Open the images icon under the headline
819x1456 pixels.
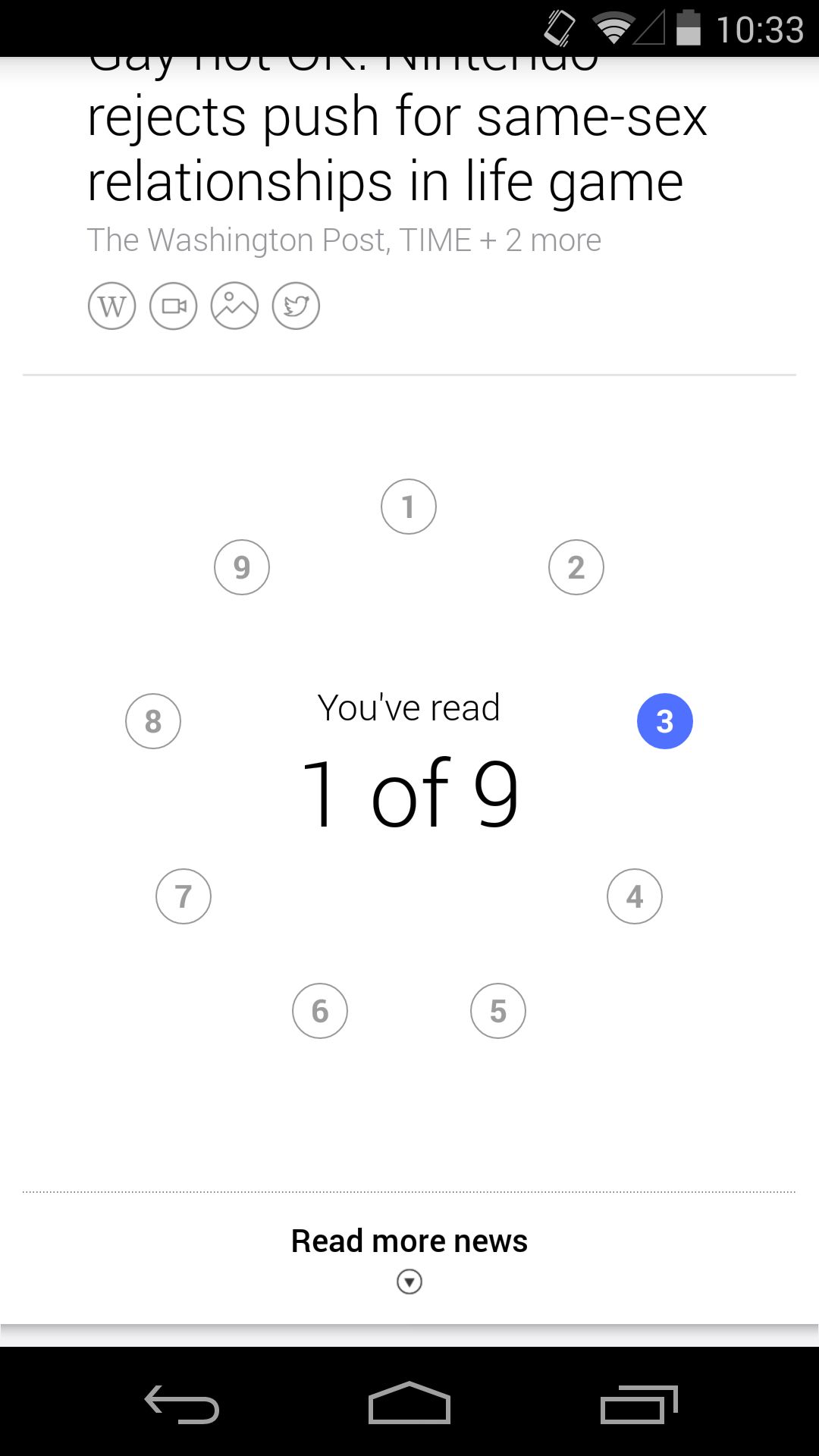[x=234, y=306]
